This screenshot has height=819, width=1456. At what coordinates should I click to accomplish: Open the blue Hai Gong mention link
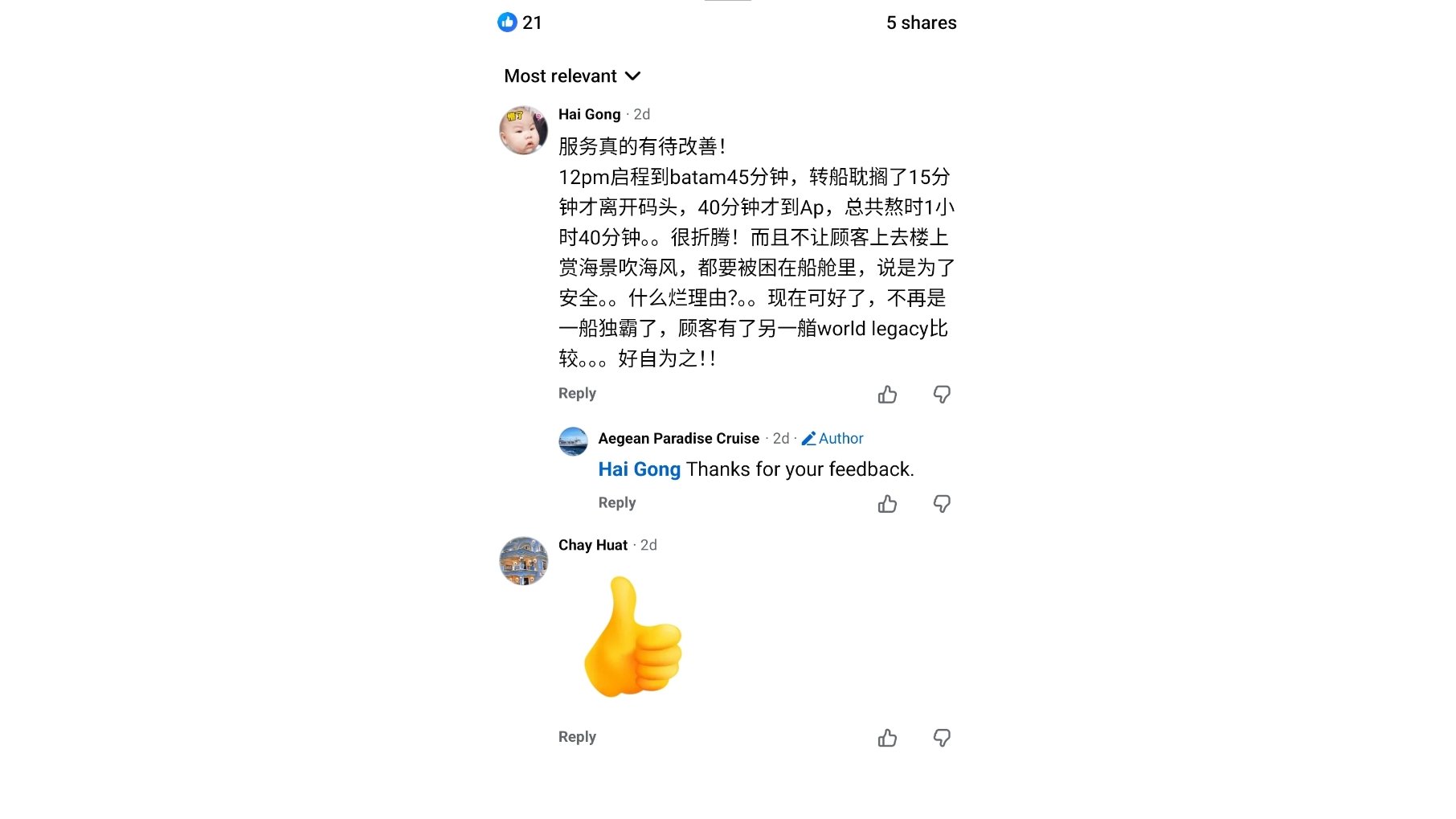(x=639, y=469)
